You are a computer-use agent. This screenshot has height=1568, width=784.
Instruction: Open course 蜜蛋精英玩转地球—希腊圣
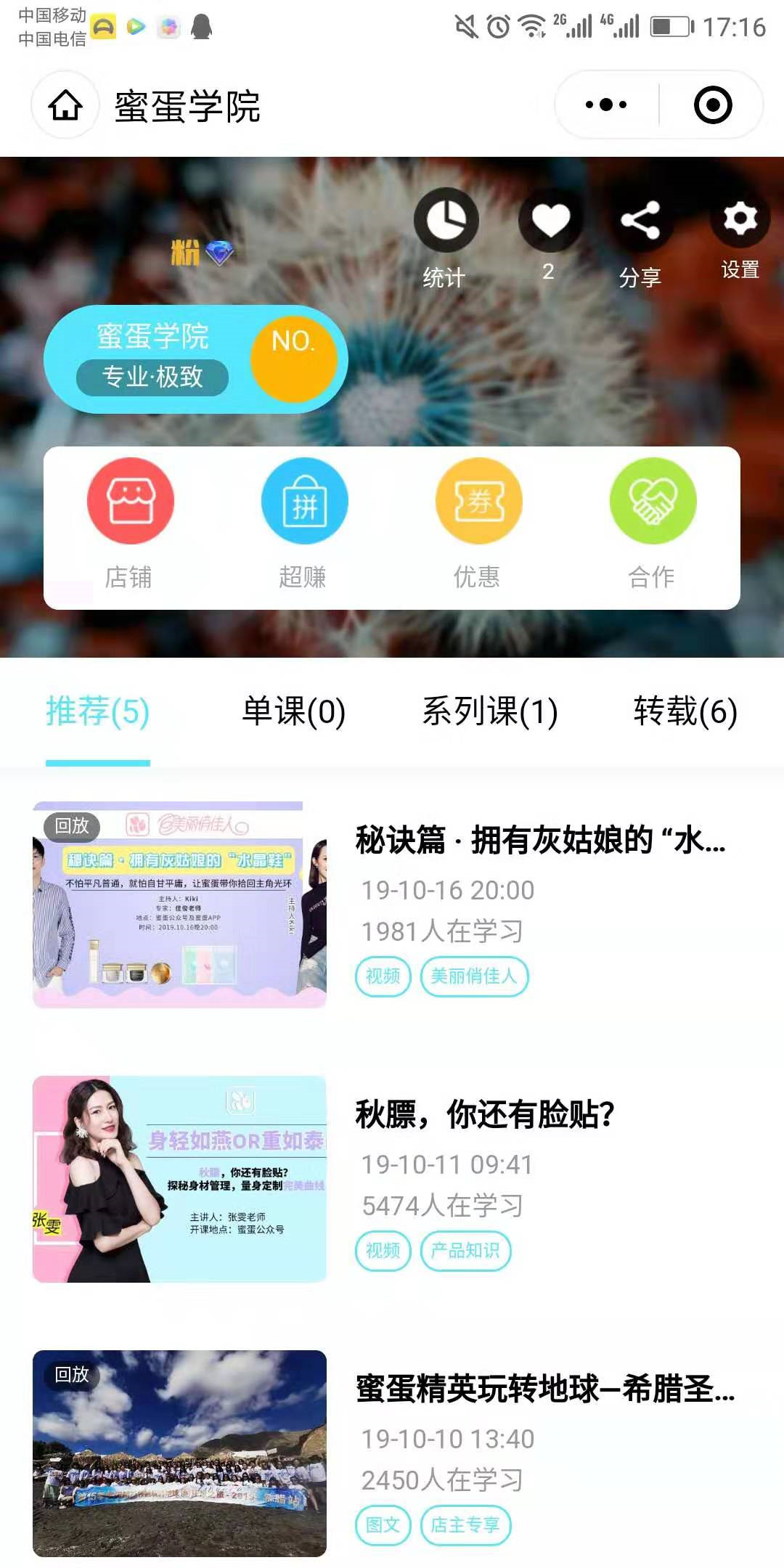tap(544, 1389)
